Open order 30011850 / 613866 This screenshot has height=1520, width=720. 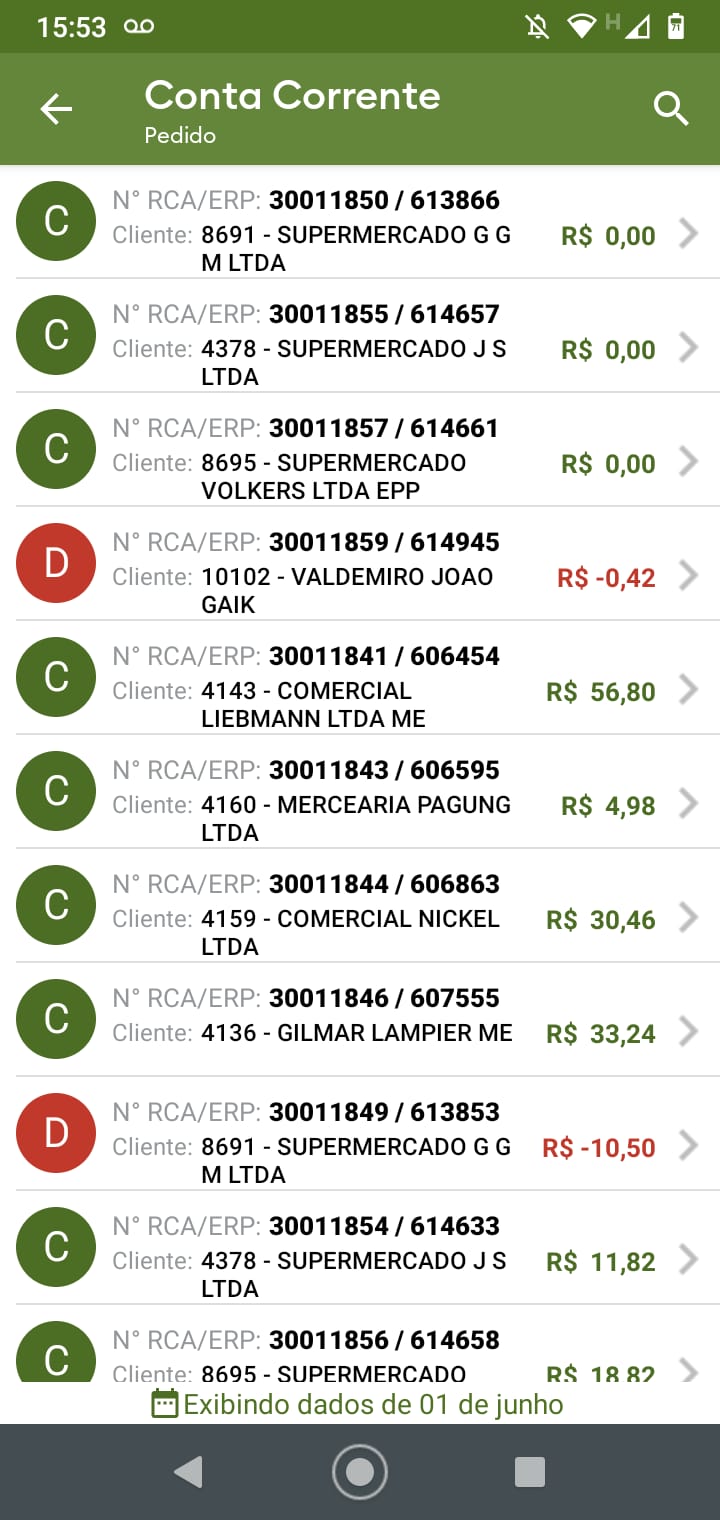point(360,222)
